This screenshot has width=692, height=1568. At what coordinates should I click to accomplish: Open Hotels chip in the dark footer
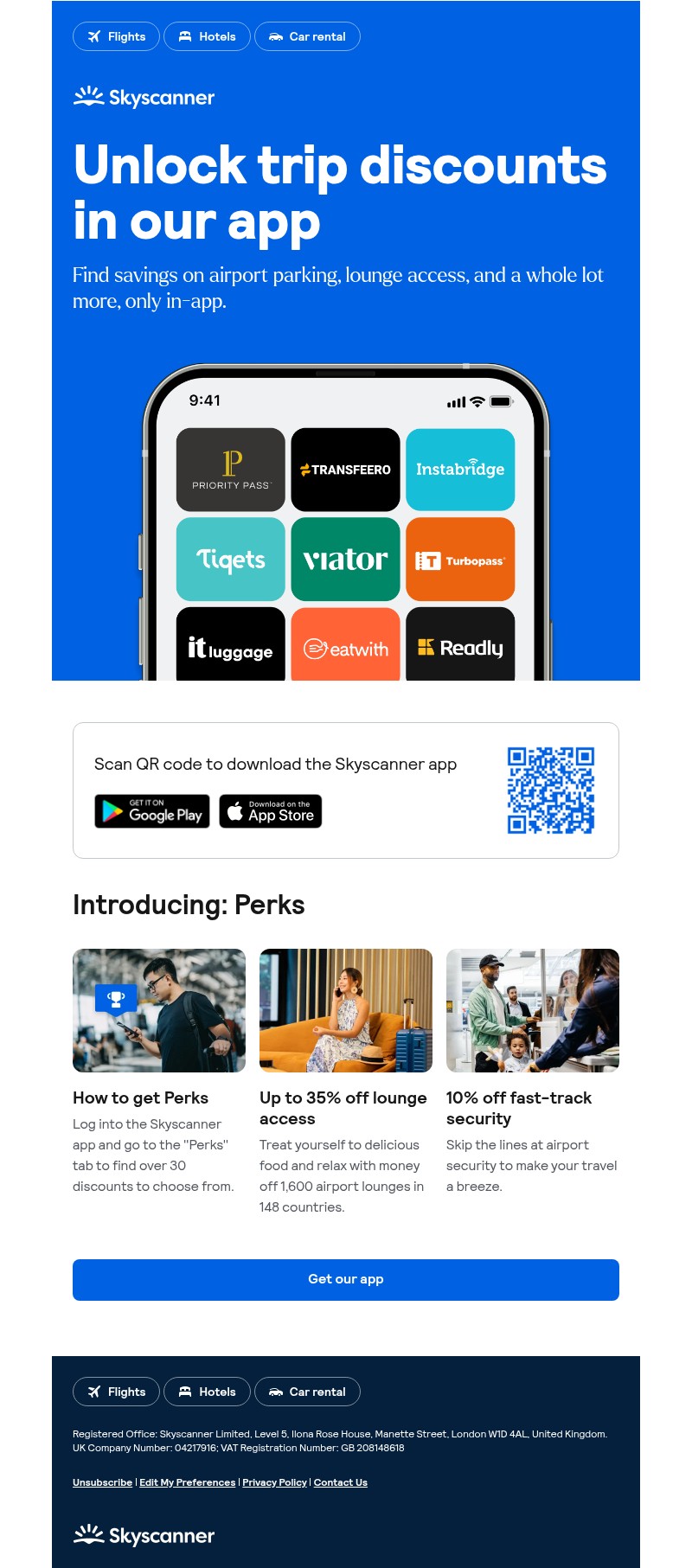[207, 1392]
